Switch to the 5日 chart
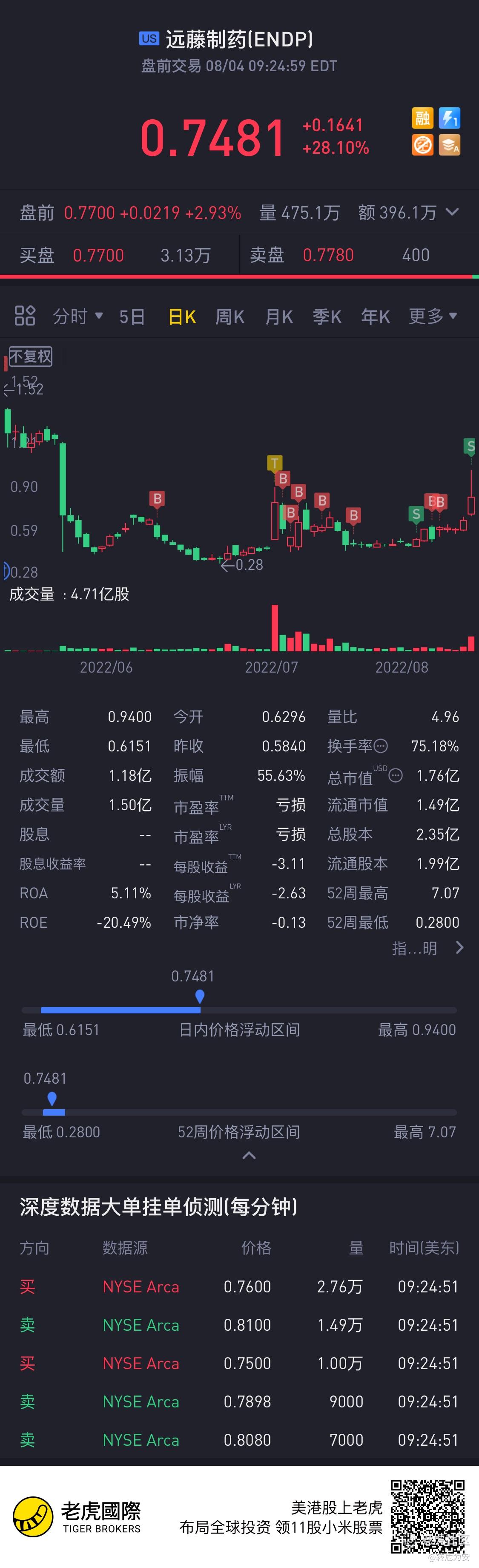Image resolution: width=479 pixels, height=1568 pixels. [132, 316]
